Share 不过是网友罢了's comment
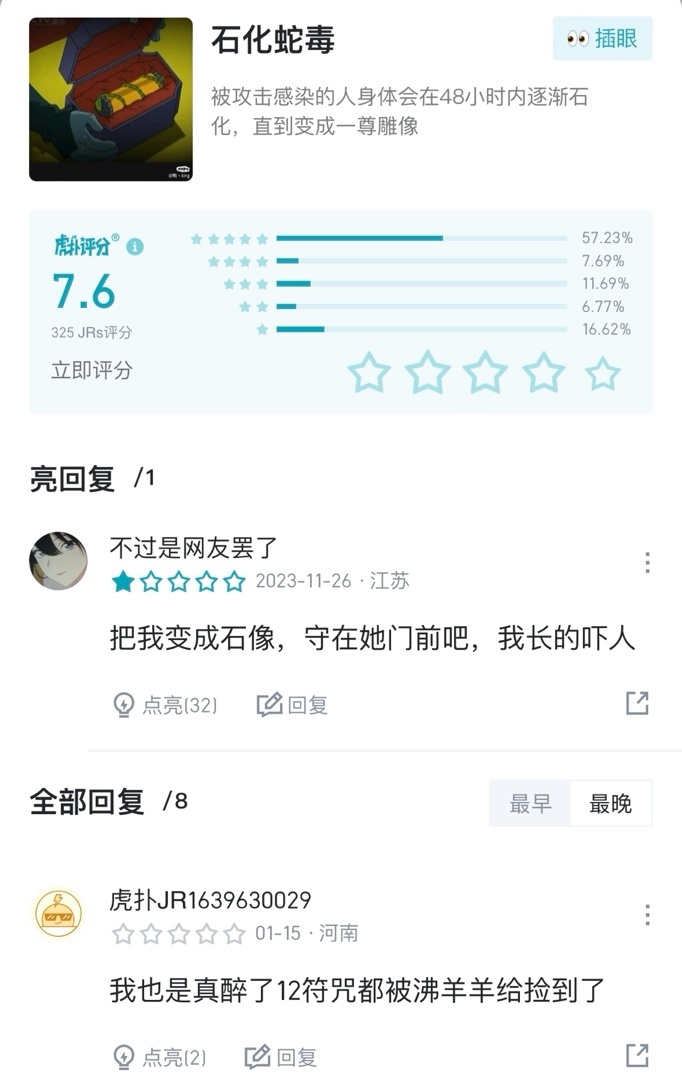 [637, 703]
